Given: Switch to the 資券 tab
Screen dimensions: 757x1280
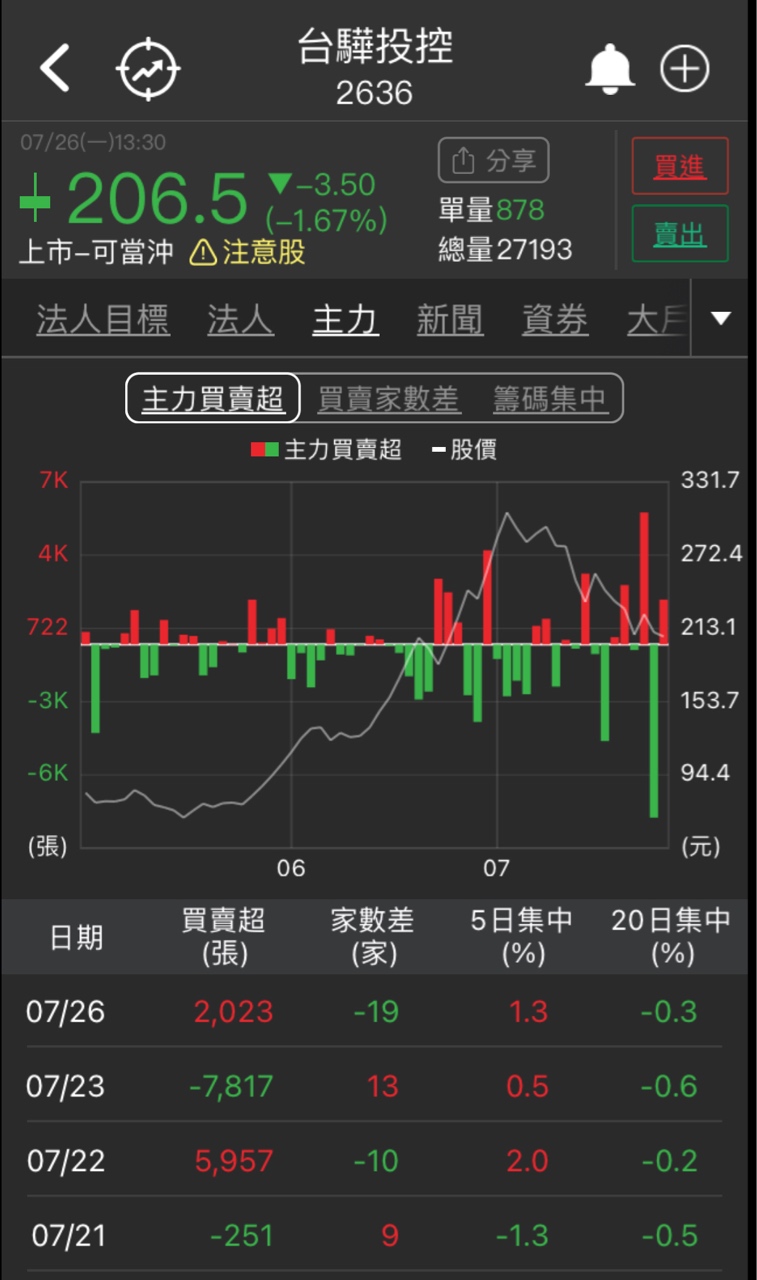Looking at the screenshot, I should tap(555, 320).
